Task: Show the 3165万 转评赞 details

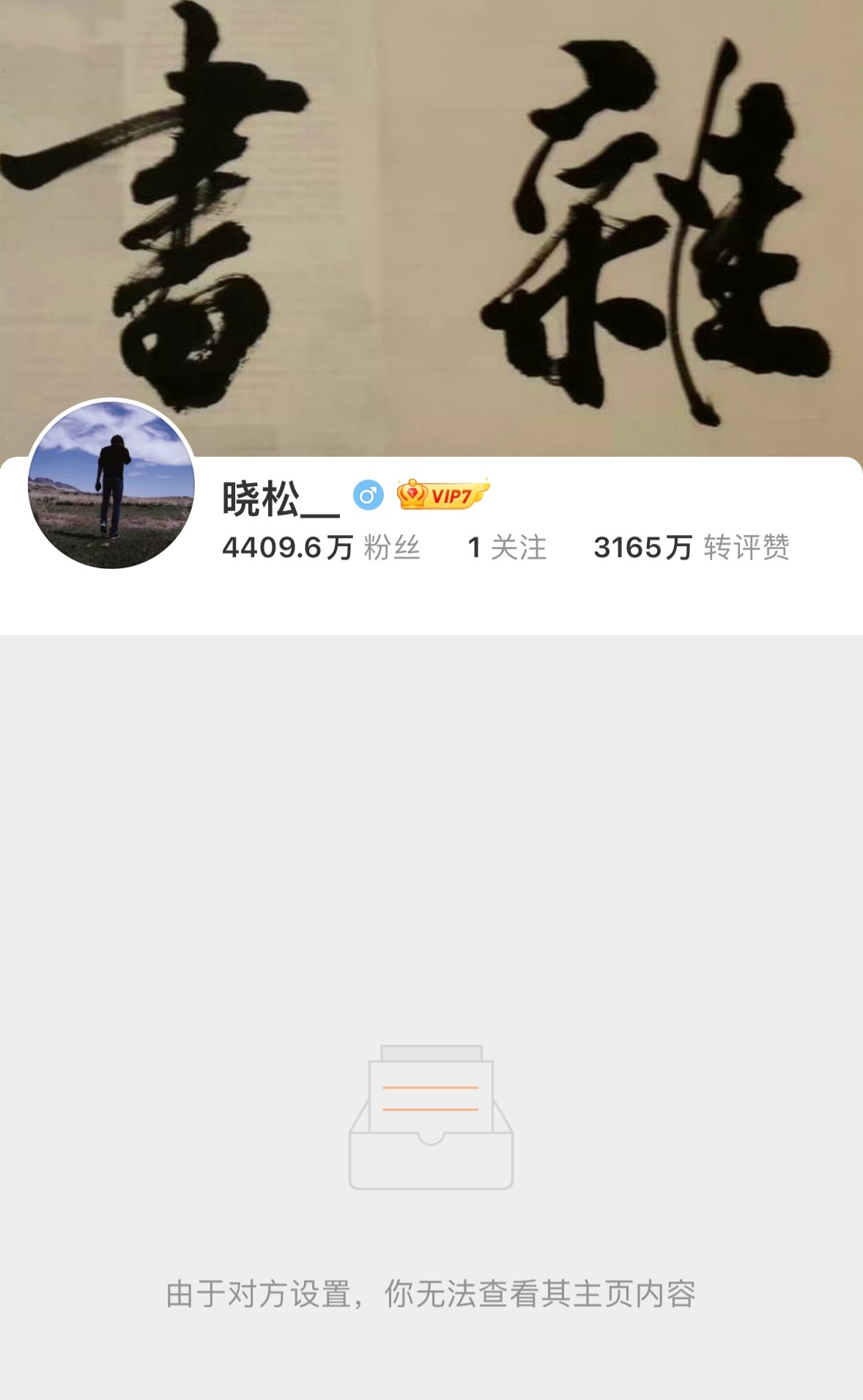Action: click(x=691, y=548)
